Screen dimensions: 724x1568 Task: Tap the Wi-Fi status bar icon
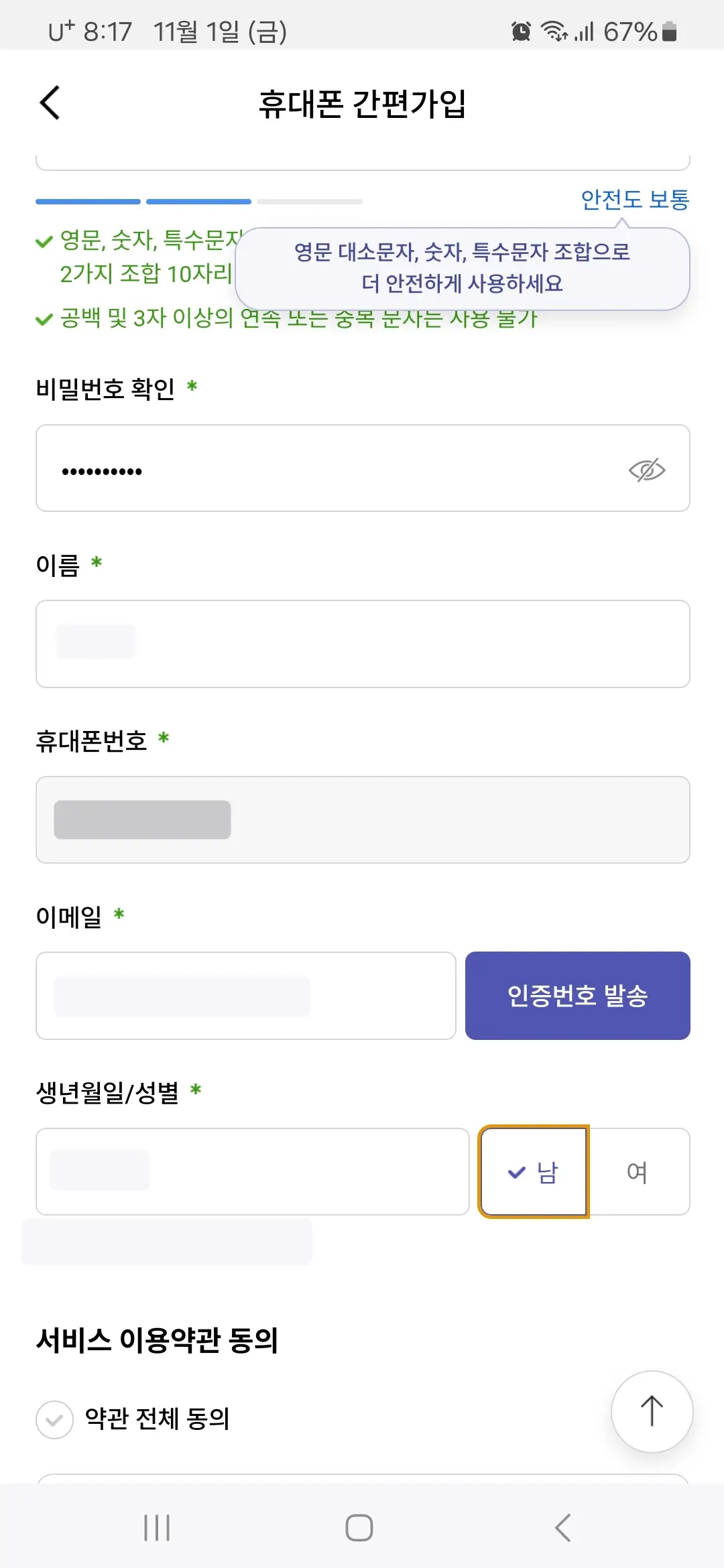556,30
